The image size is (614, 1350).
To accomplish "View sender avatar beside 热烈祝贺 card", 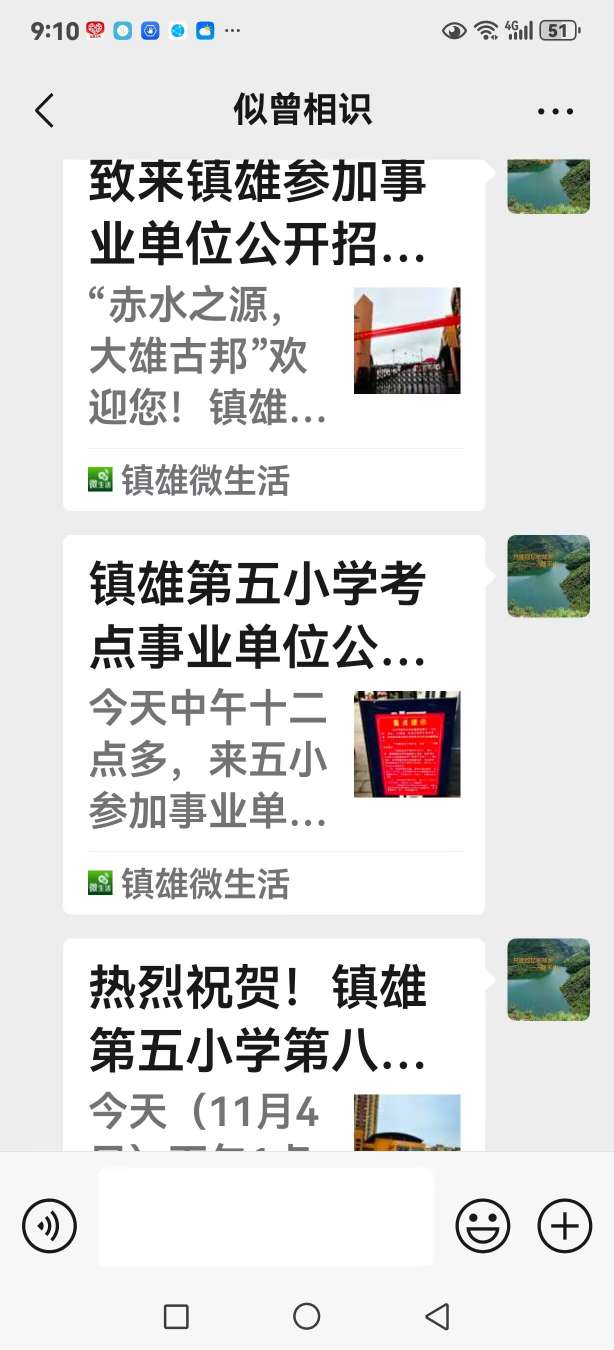I will [x=548, y=979].
